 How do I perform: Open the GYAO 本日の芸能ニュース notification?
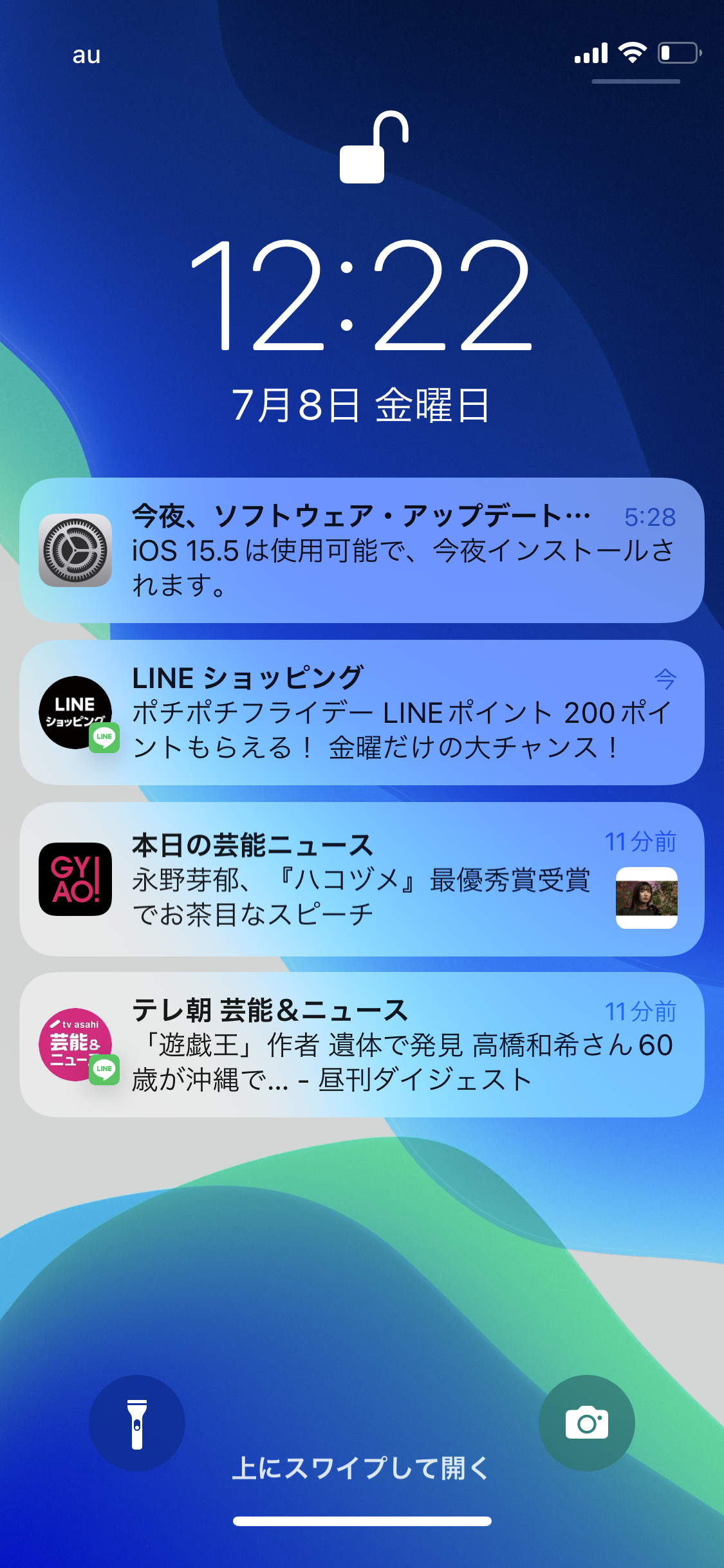pos(362,879)
